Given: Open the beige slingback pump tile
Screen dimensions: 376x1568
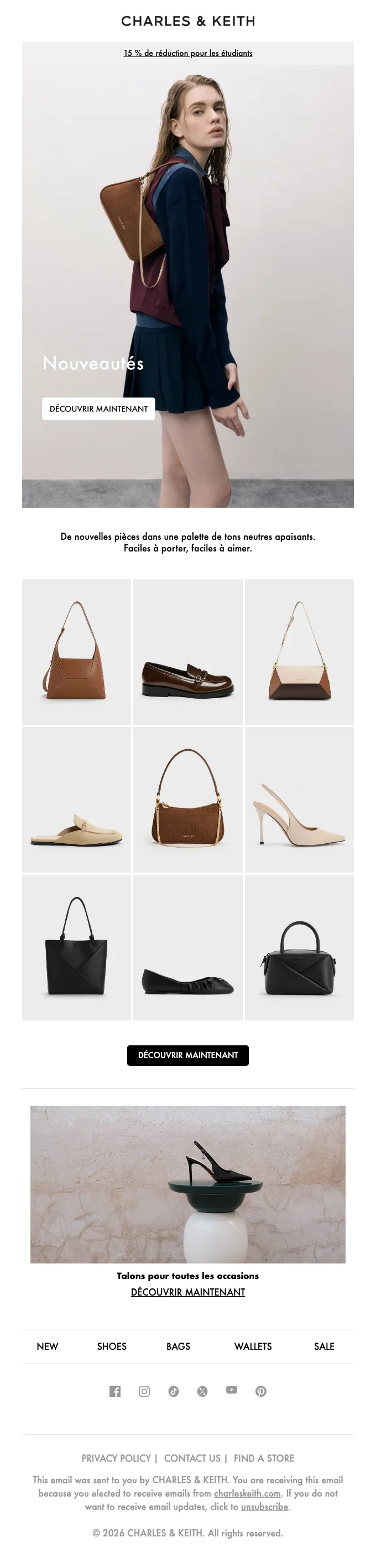Looking at the screenshot, I should 299,799.
